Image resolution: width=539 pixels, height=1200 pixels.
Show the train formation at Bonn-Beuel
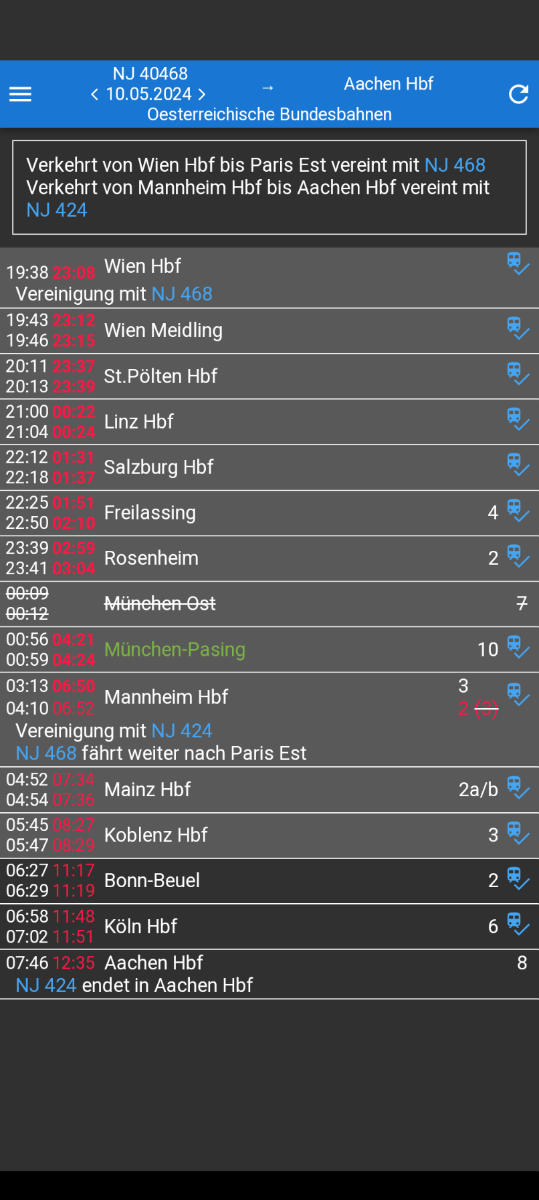517,879
